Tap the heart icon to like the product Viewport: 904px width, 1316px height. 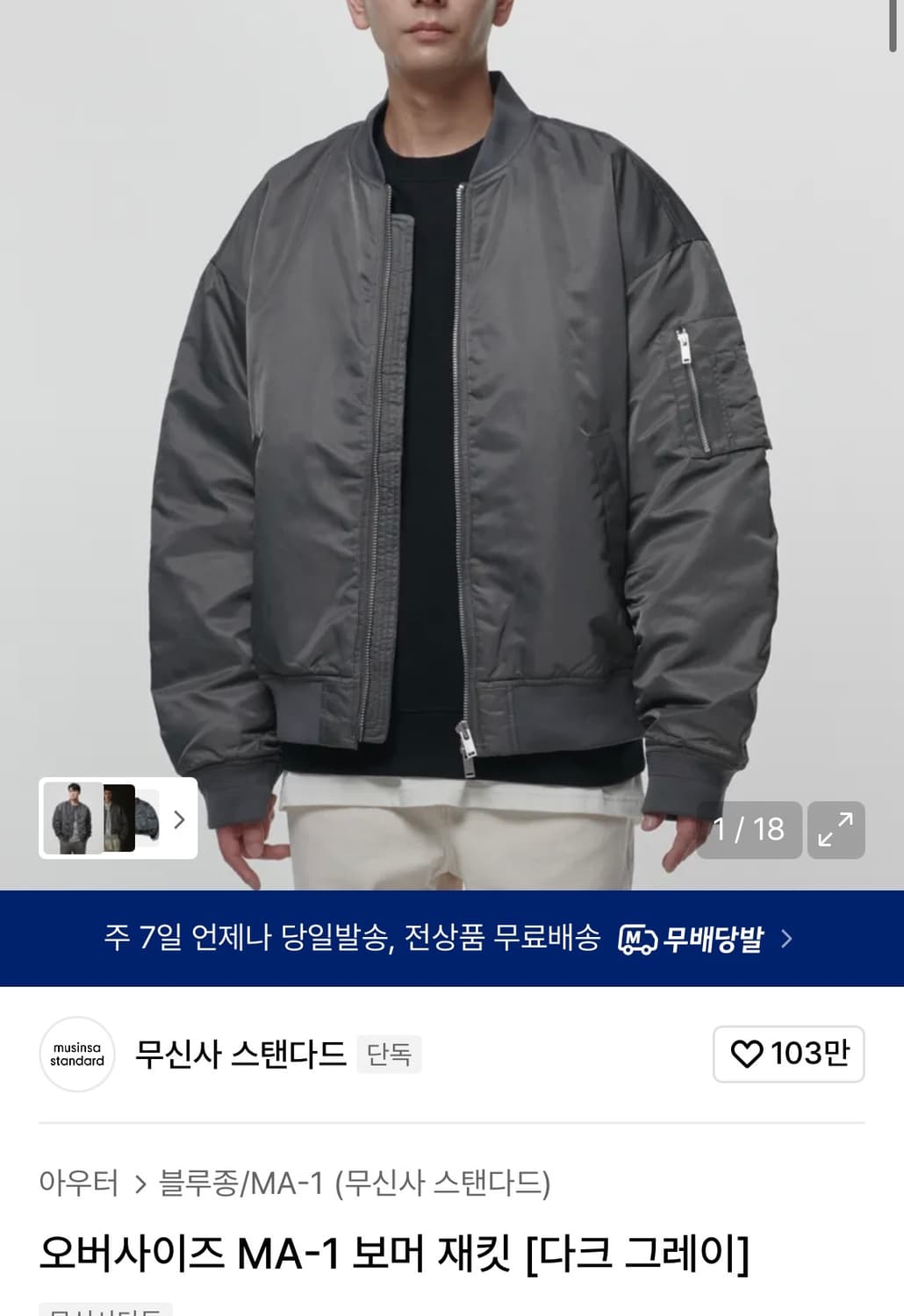[x=747, y=1055]
